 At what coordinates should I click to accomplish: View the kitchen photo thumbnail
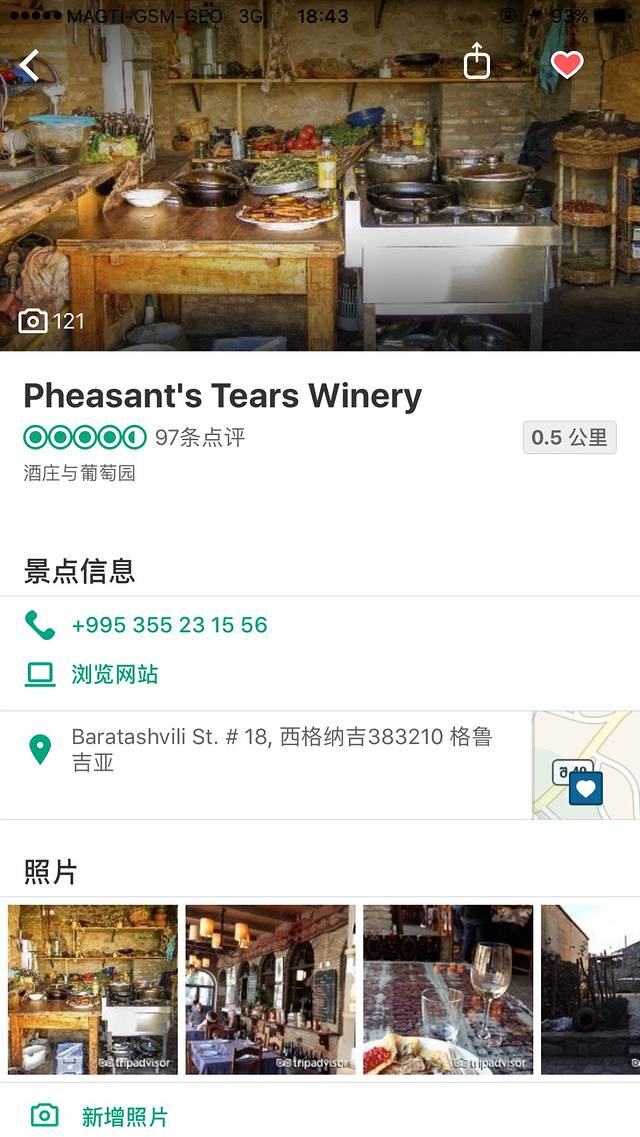[x=93, y=989]
